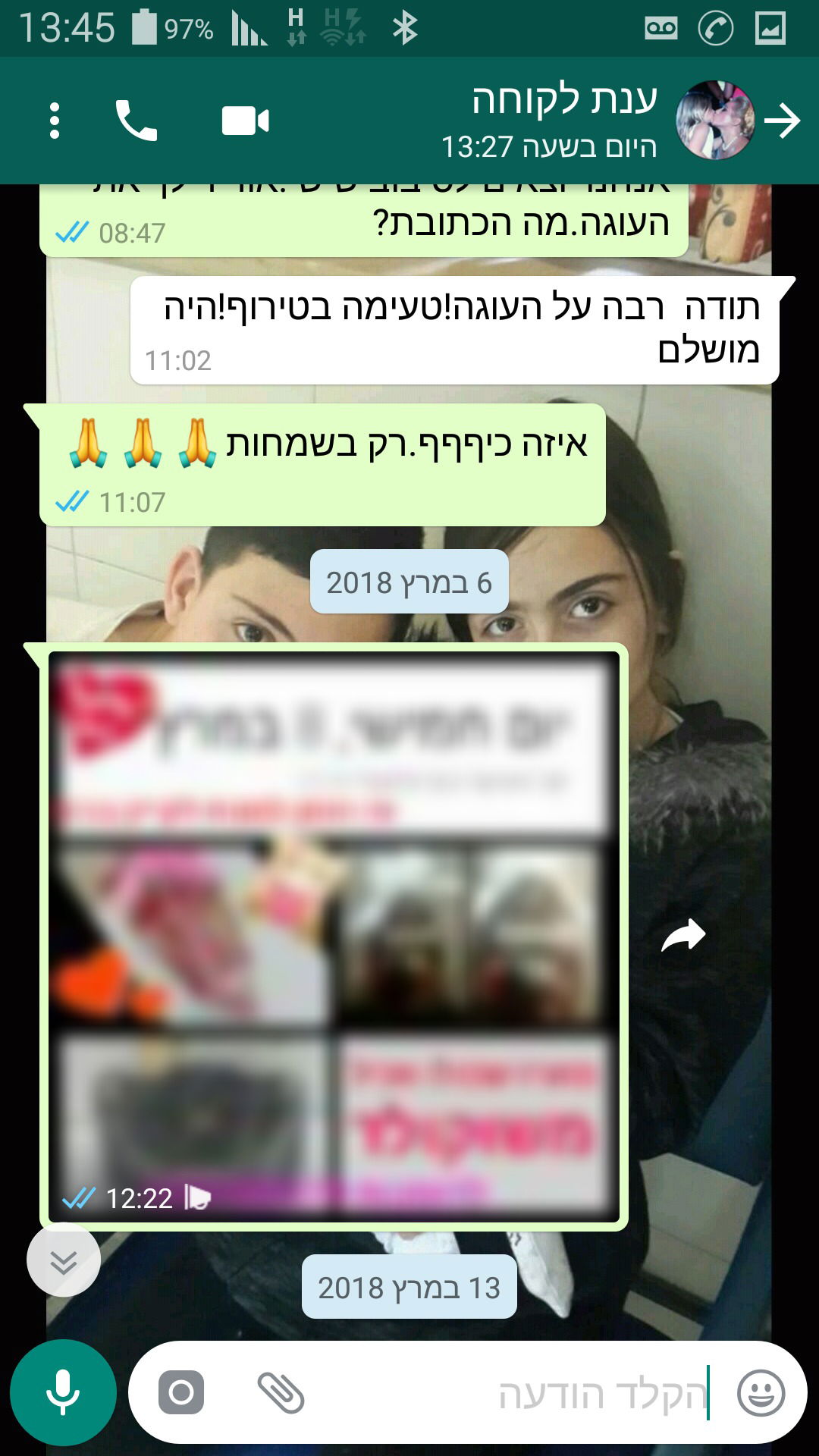Record a voice message with the microphone
This screenshot has width=819, height=1456.
click(x=63, y=1392)
